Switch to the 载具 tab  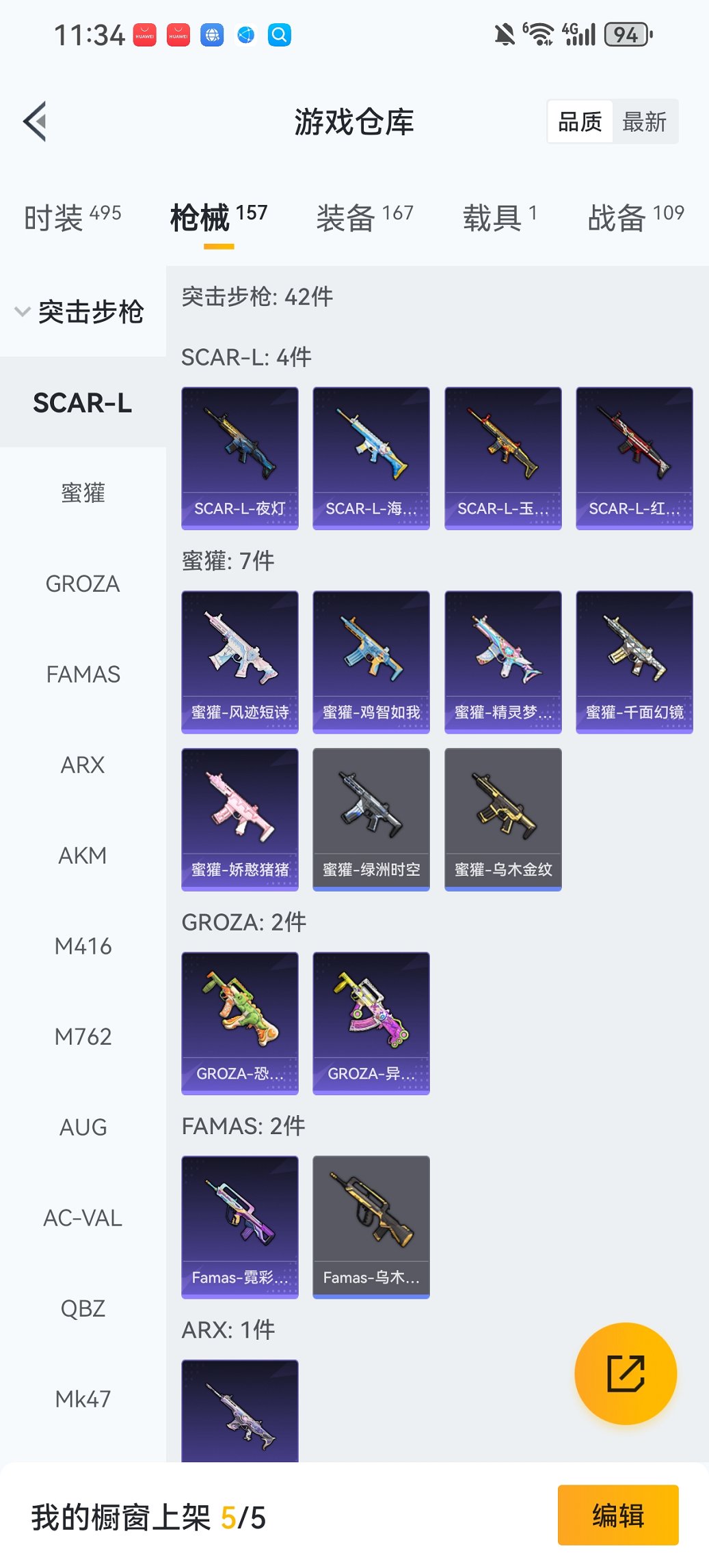pyautogui.click(x=499, y=218)
